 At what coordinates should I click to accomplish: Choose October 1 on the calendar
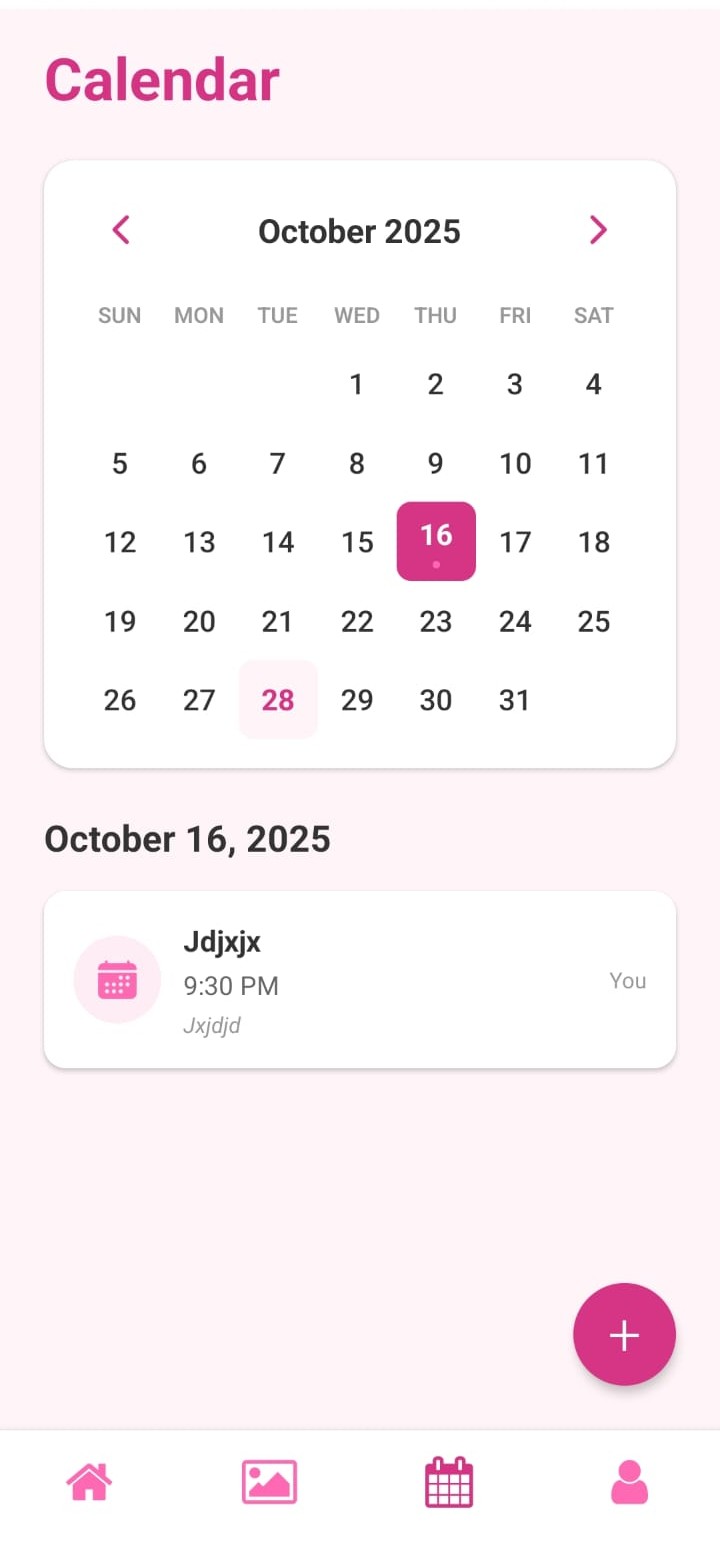tap(357, 384)
